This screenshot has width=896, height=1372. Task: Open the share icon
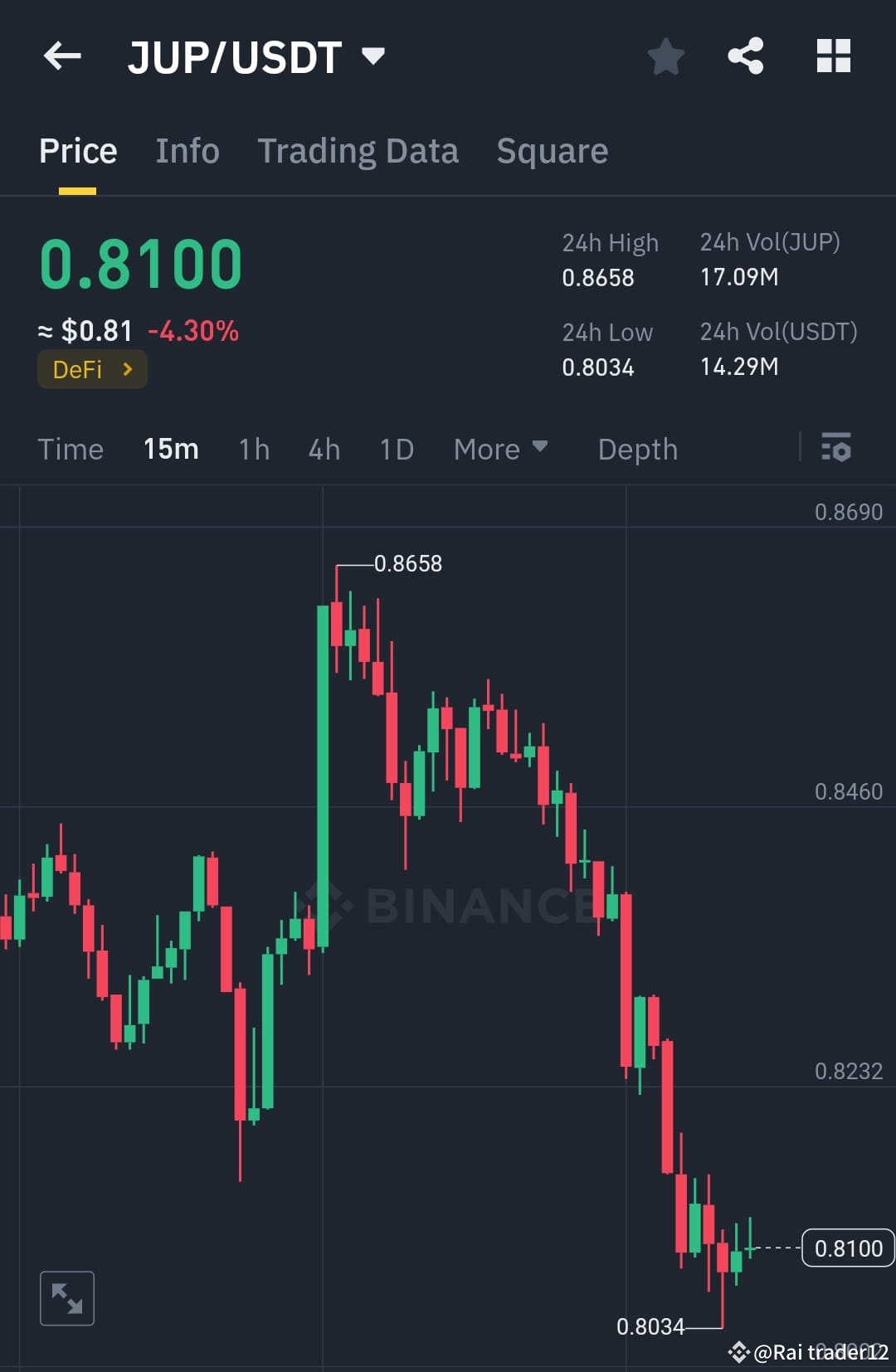746,56
